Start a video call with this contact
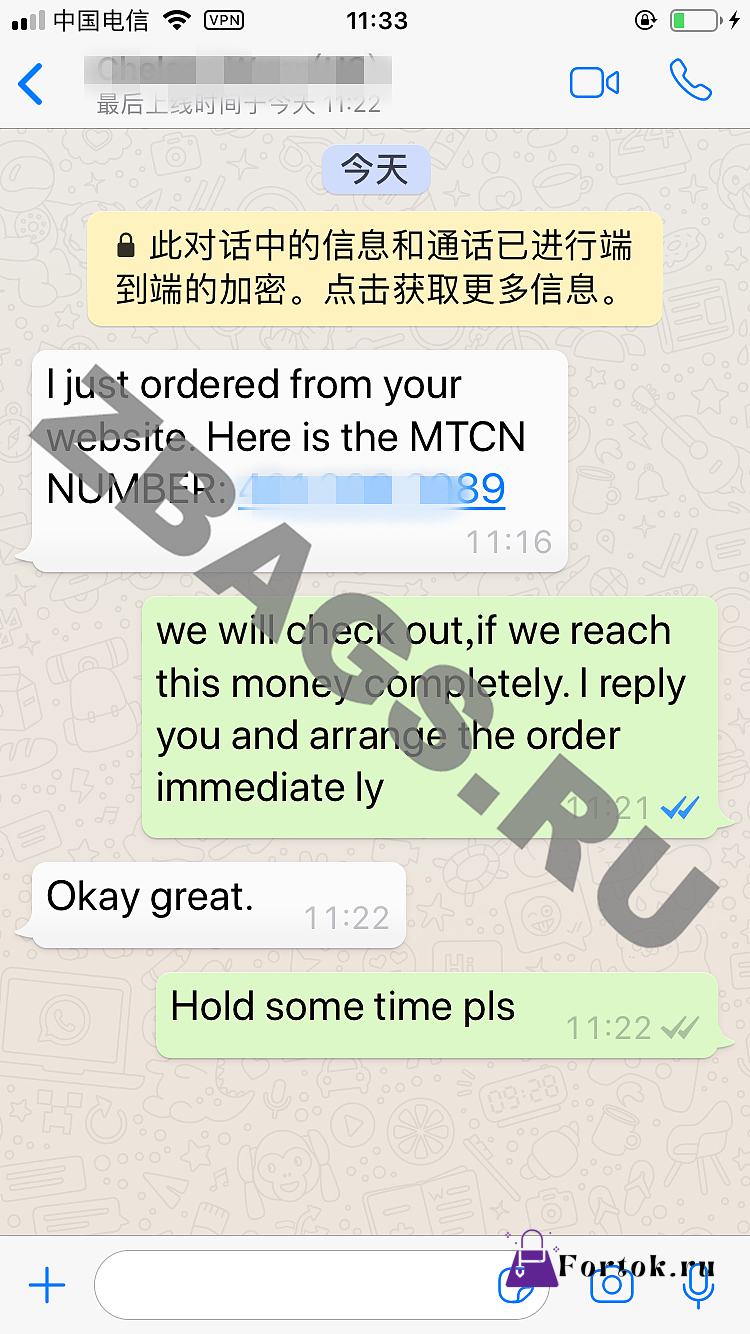This screenshot has width=750, height=1334. [x=594, y=82]
